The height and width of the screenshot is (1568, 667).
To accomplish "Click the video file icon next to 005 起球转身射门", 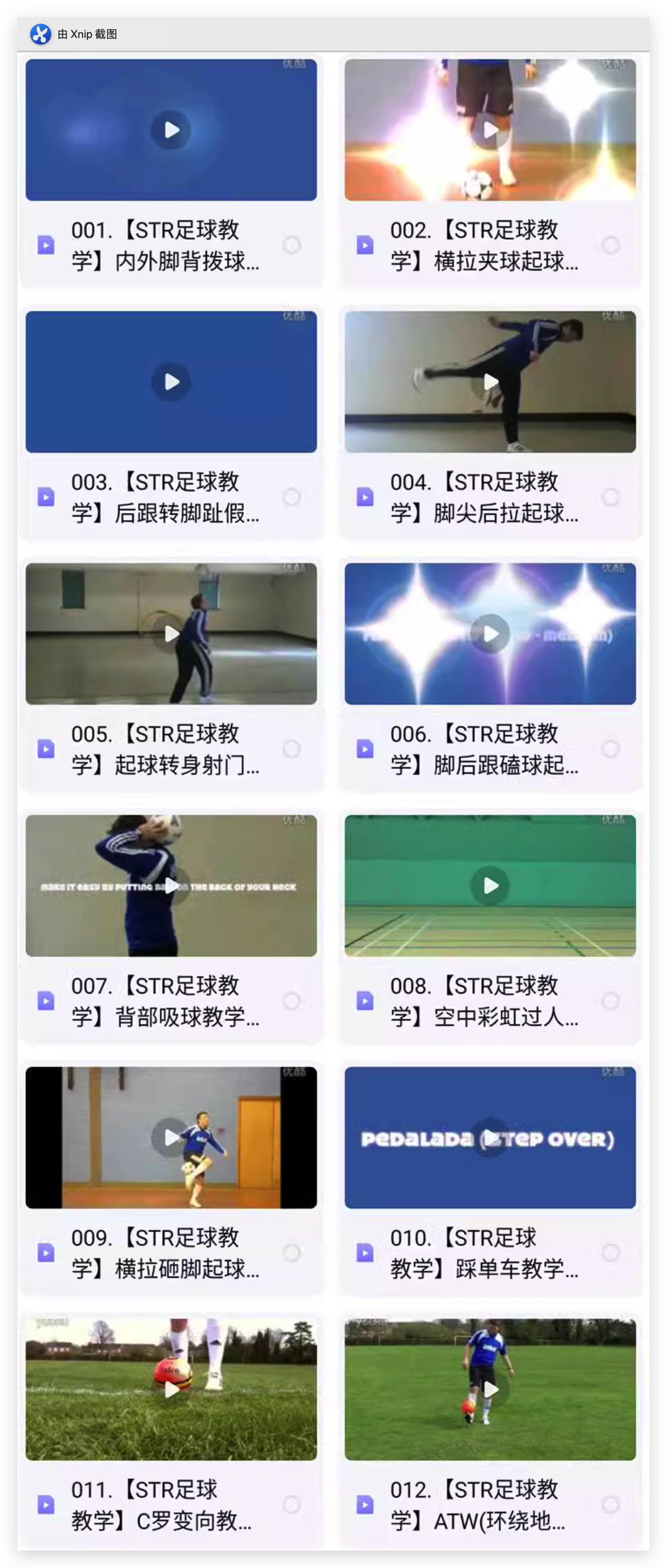I will pos(46,749).
